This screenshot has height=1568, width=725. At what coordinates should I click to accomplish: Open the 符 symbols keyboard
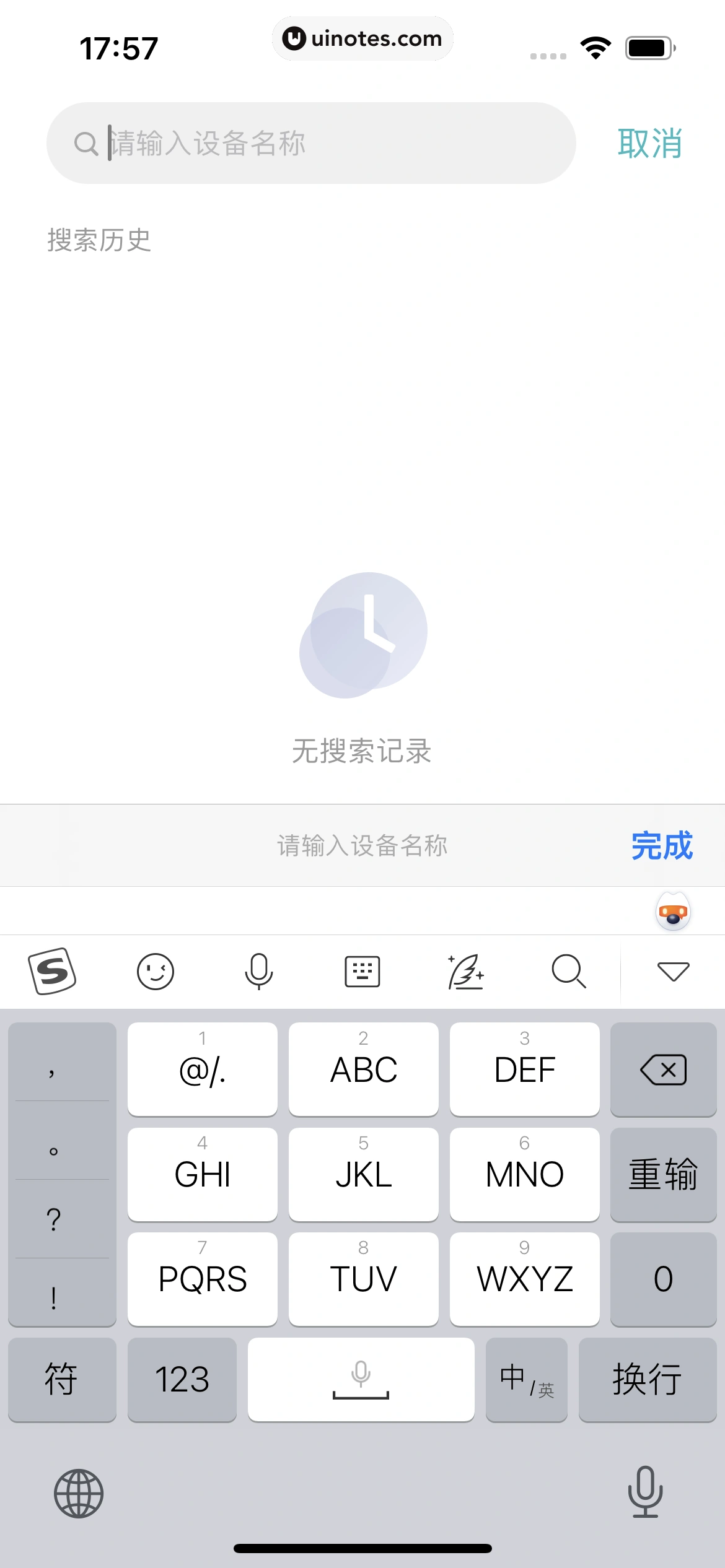tap(61, 1379)
